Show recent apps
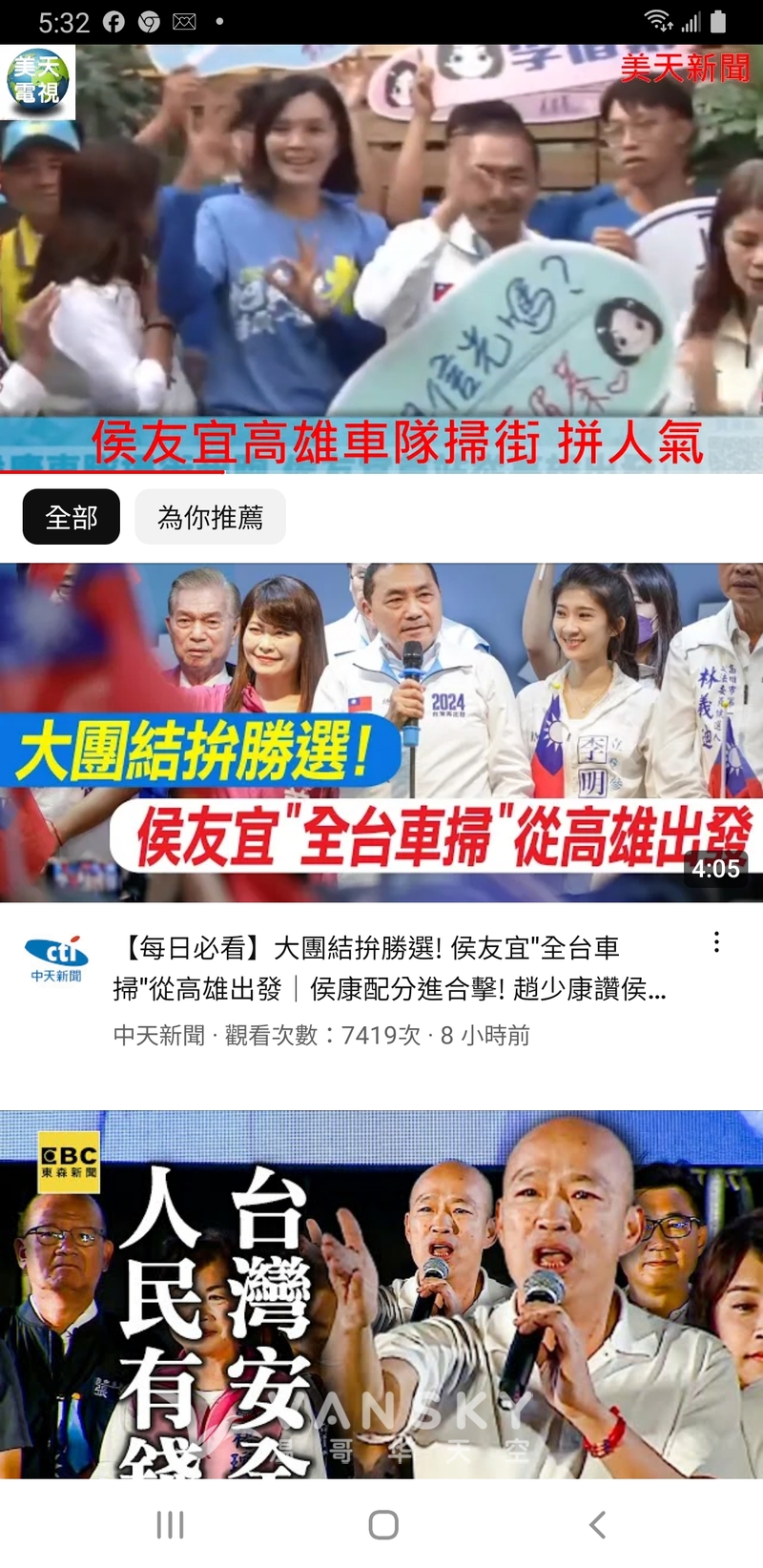This screenshot has width=763, height=1568. pyautogui.click(x=170, y=1524)
